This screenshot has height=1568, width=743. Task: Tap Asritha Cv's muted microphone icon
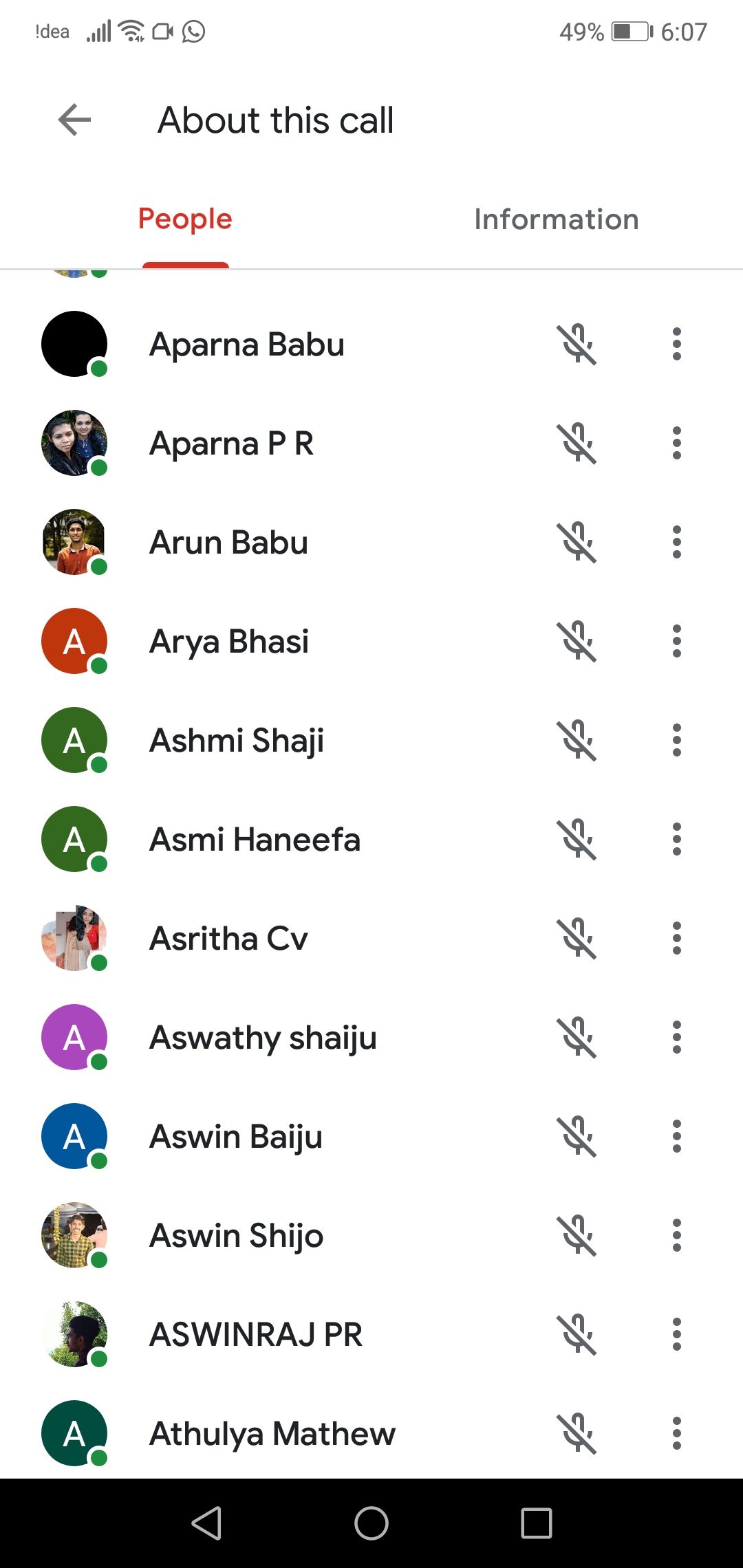(x=578, y=938)
